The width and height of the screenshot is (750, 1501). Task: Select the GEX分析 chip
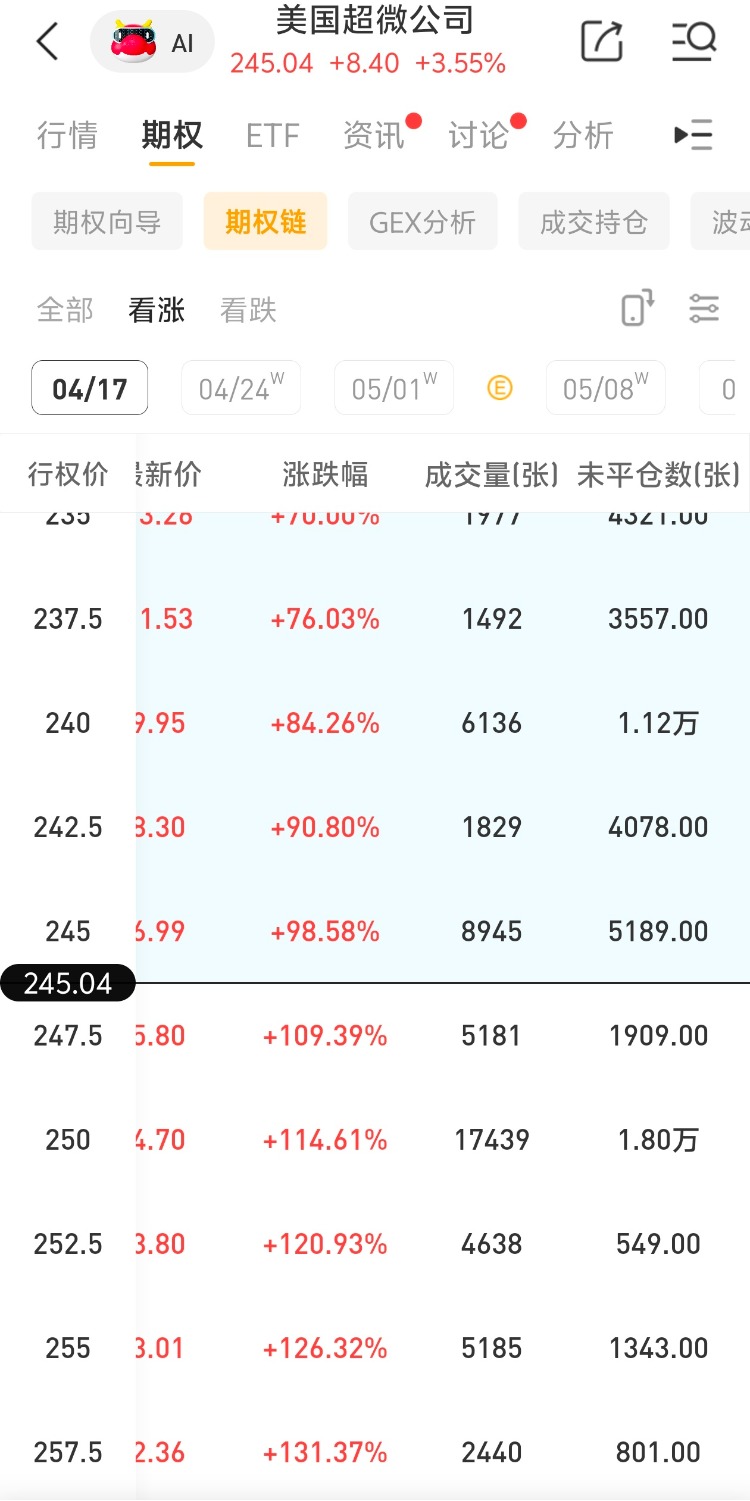point(422,221)
